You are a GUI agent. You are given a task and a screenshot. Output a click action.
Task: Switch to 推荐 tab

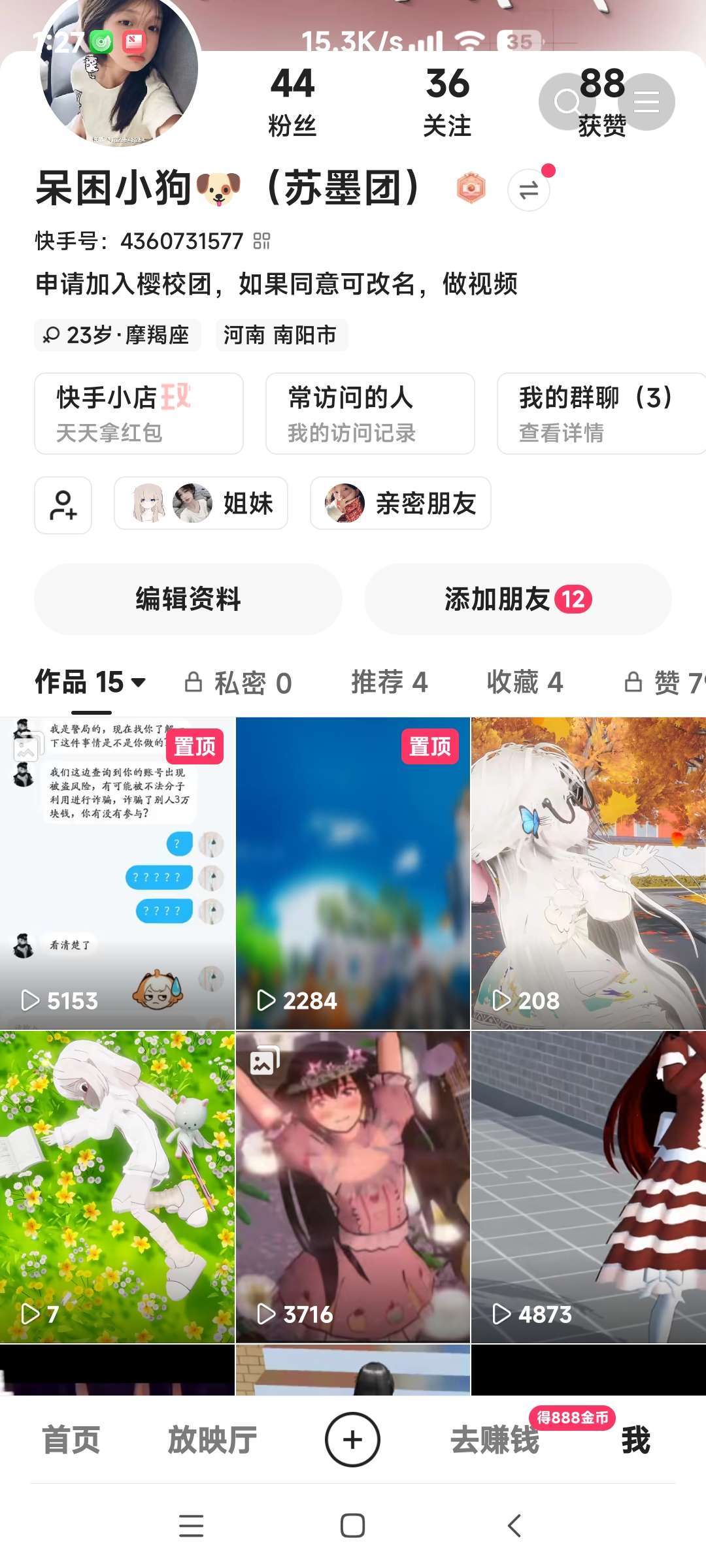(x=390, y=683)
